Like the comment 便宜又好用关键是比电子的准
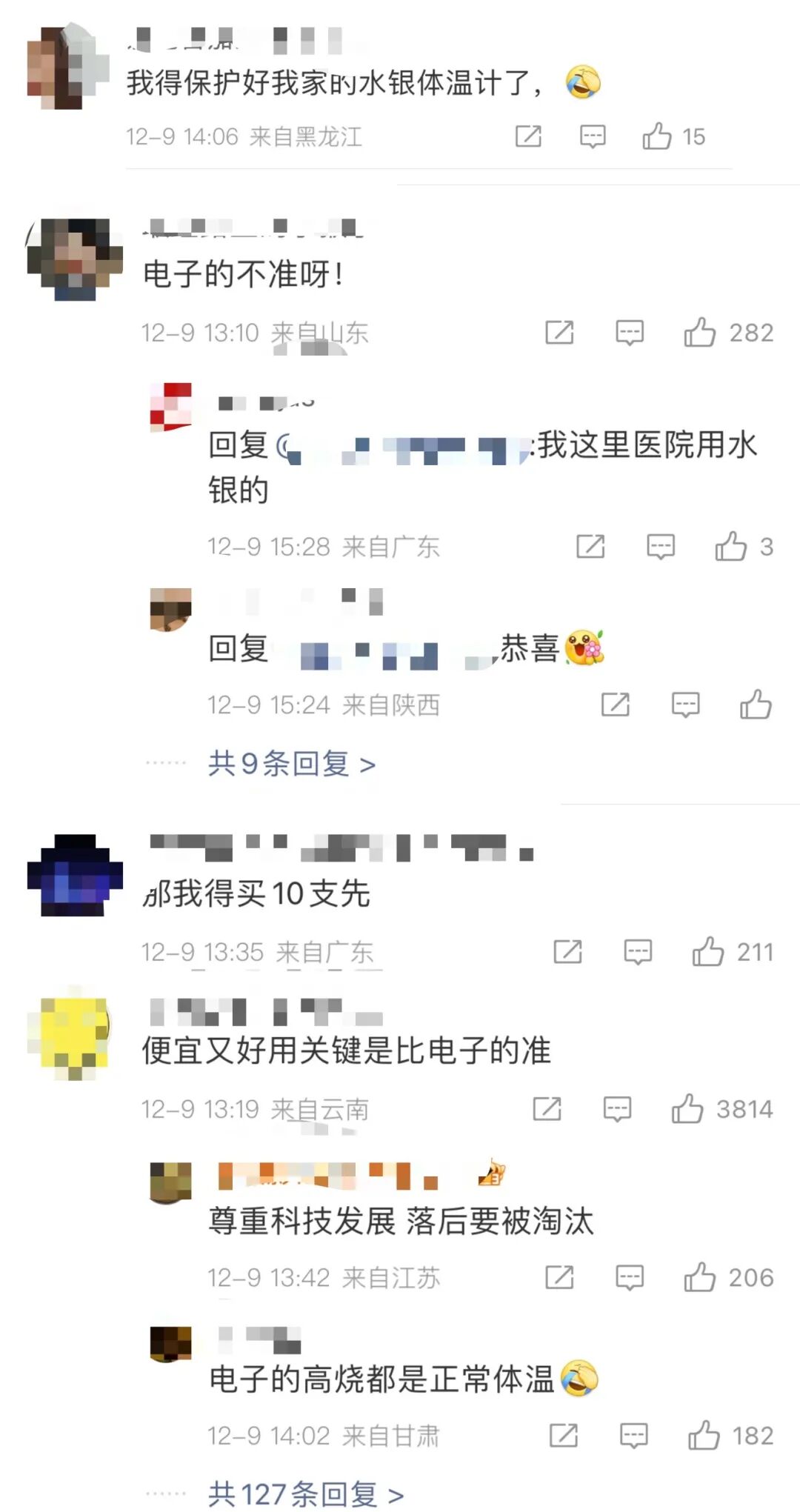 coord(687,1109)
